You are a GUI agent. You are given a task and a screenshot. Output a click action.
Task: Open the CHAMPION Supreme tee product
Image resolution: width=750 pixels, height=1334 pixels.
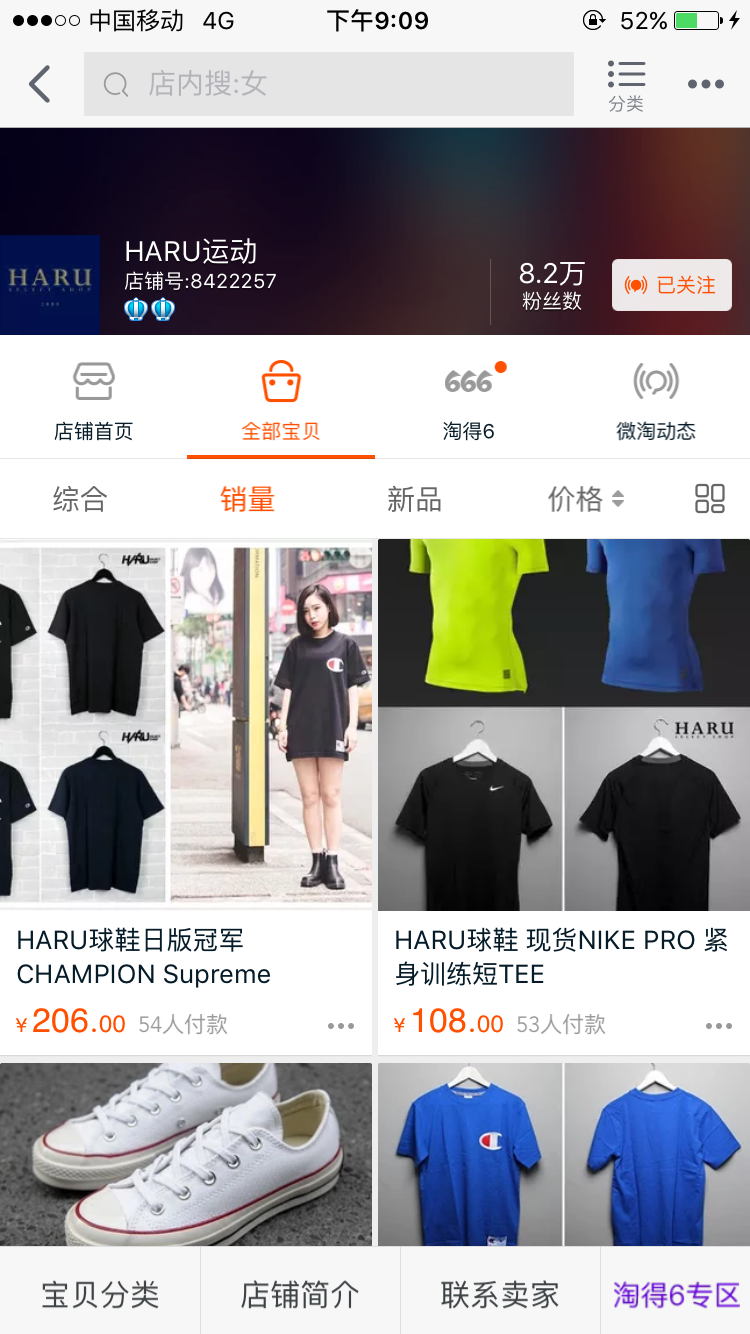[x=186, y=760]
